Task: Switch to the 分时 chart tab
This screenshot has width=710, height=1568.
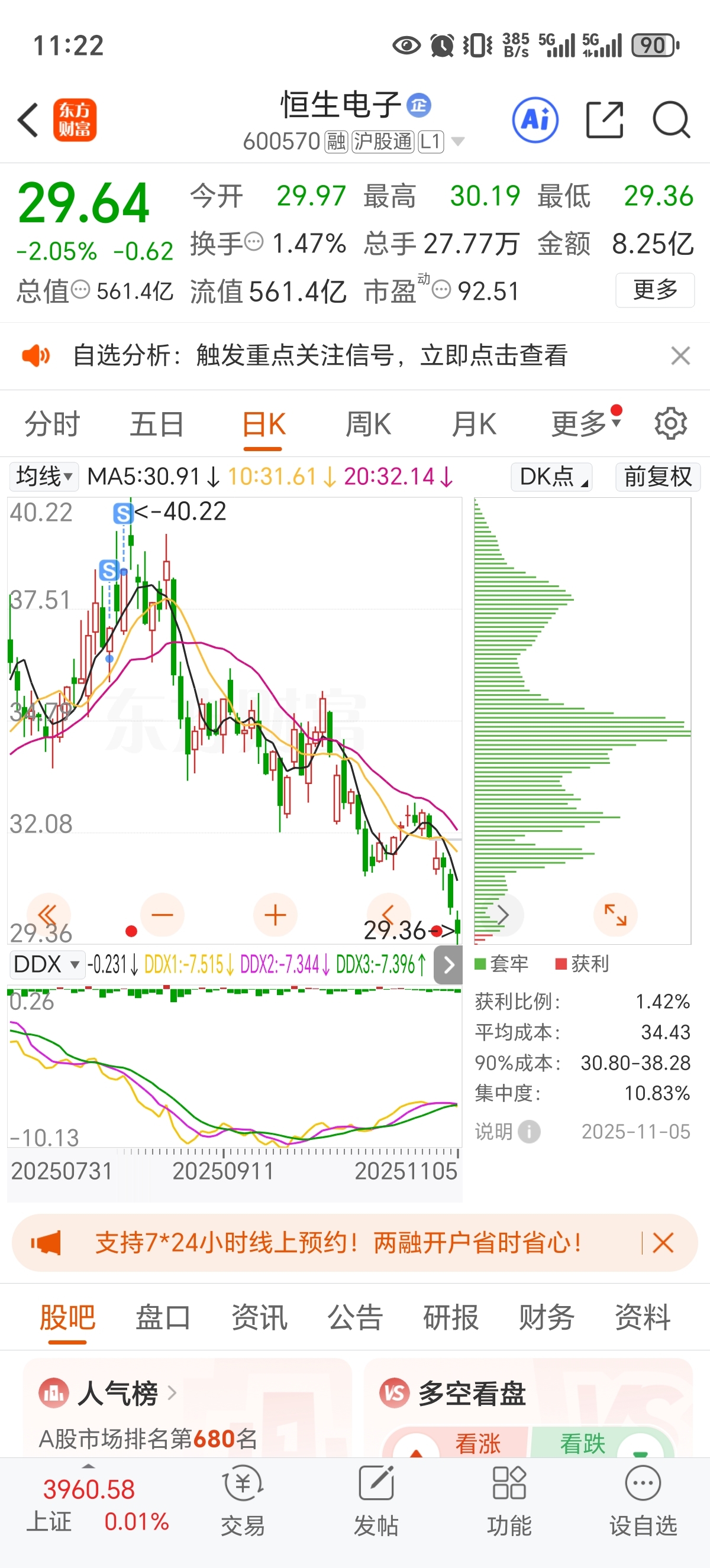Action: pyautogui.click(x=51, y=424)
